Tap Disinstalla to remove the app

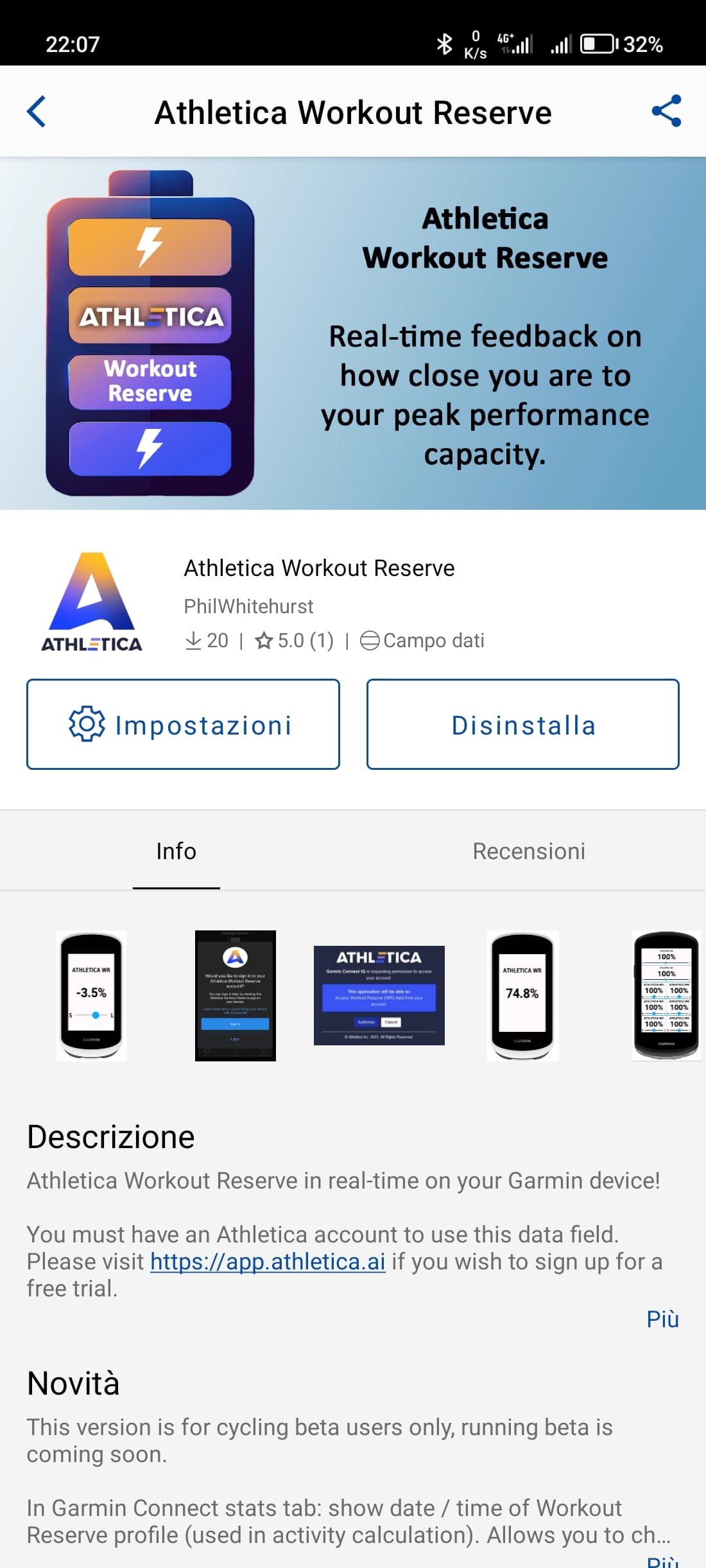[522, 724]
